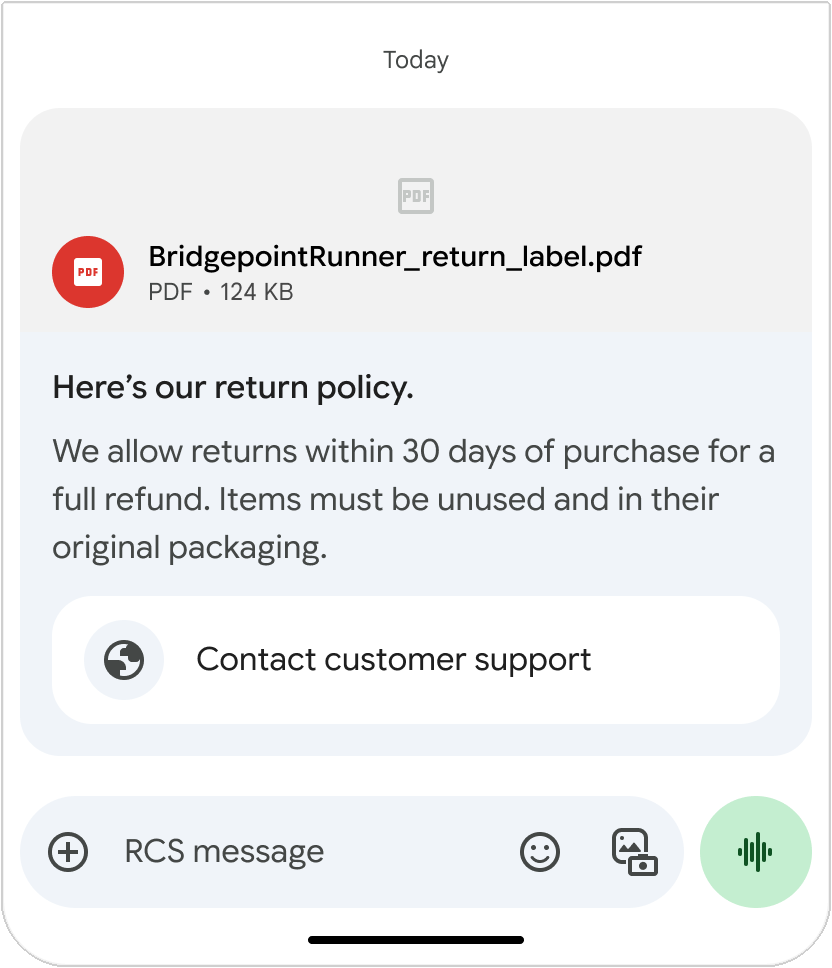Screen dimensions: 832x968
Task: Tap the globe icon beside customer support
Action: (123, 659)
